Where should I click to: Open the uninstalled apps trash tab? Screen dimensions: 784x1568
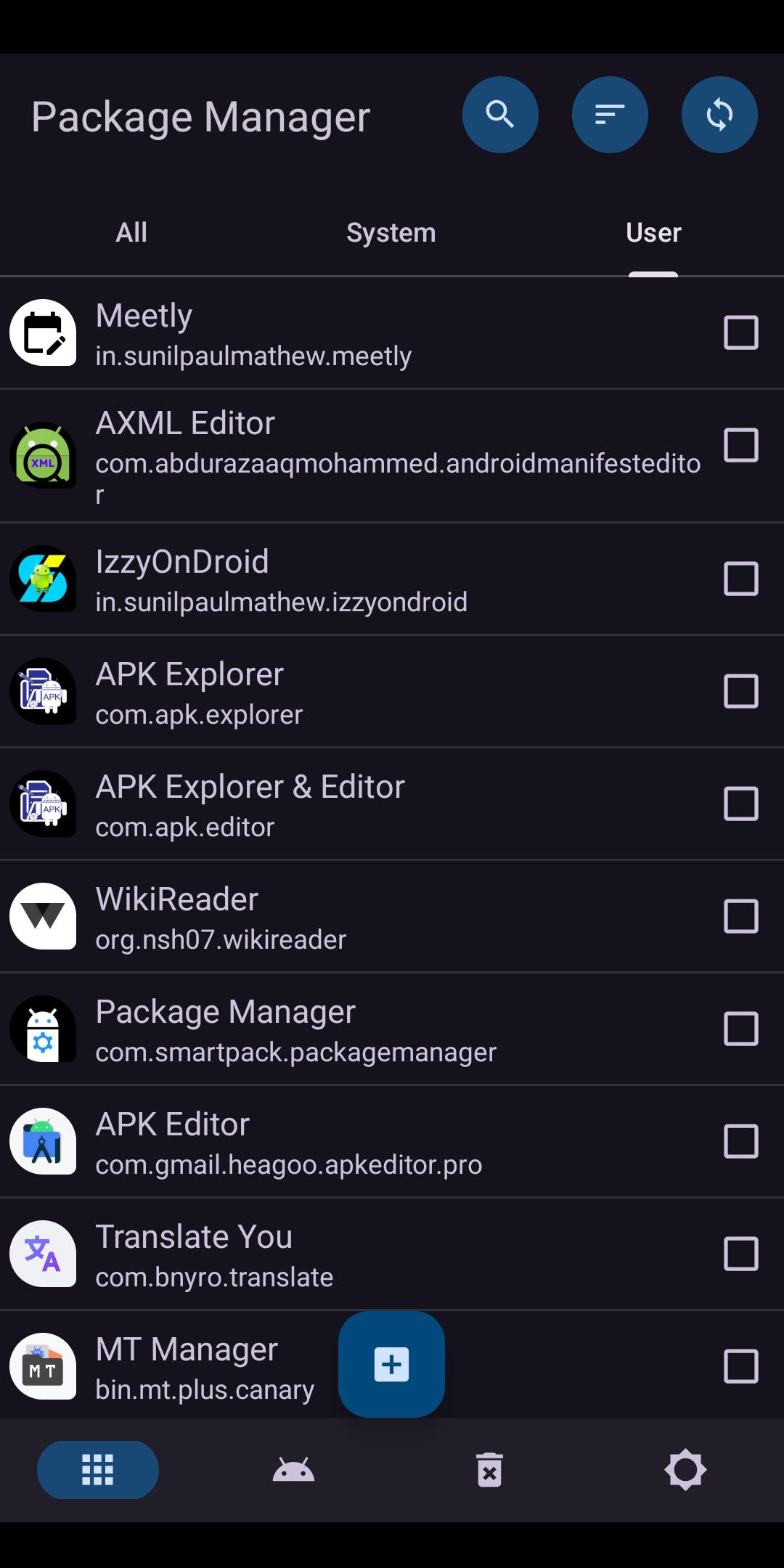[489, 1470]
